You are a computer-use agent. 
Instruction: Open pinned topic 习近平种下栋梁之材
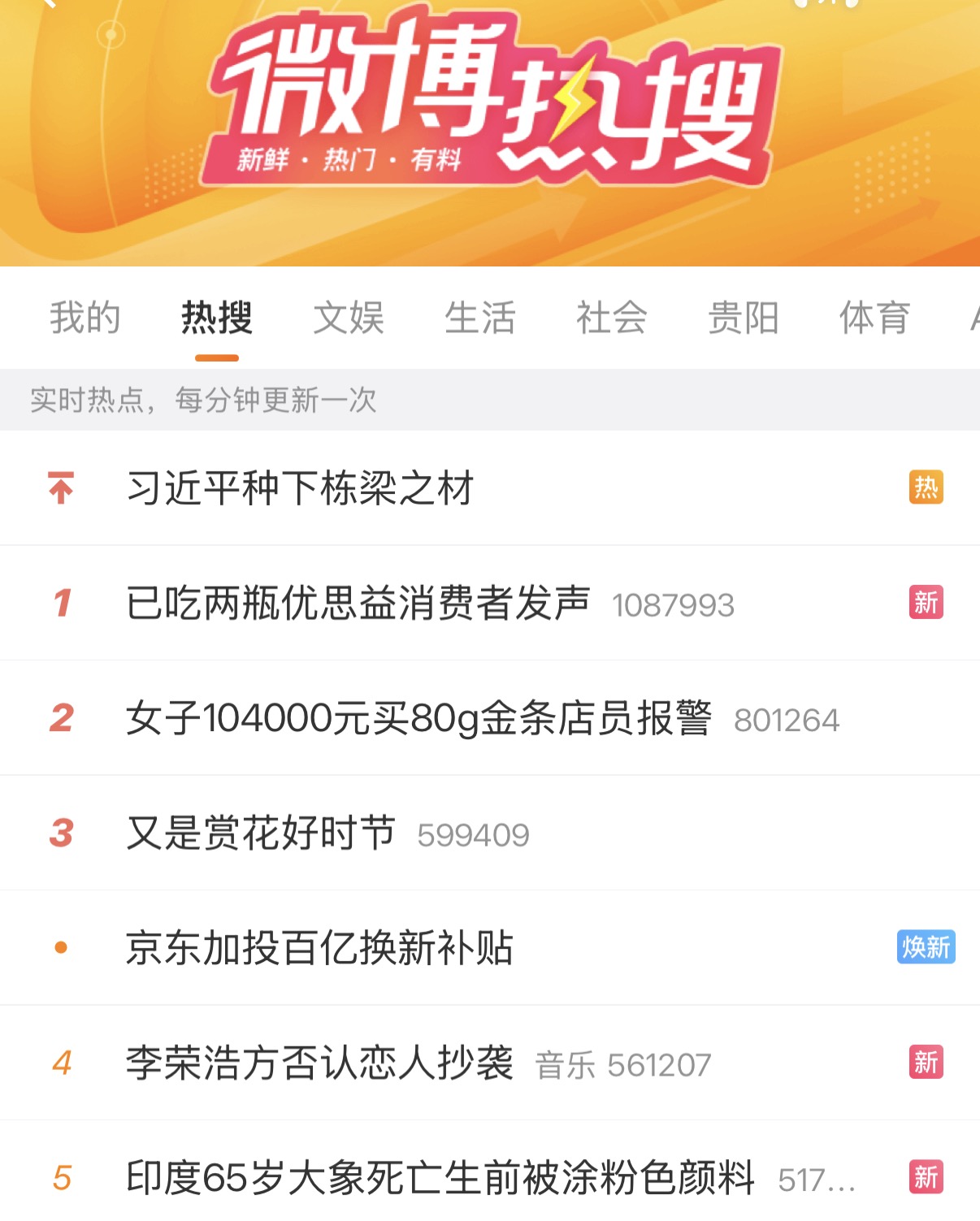pyautogui.click(x=300, y=488)
